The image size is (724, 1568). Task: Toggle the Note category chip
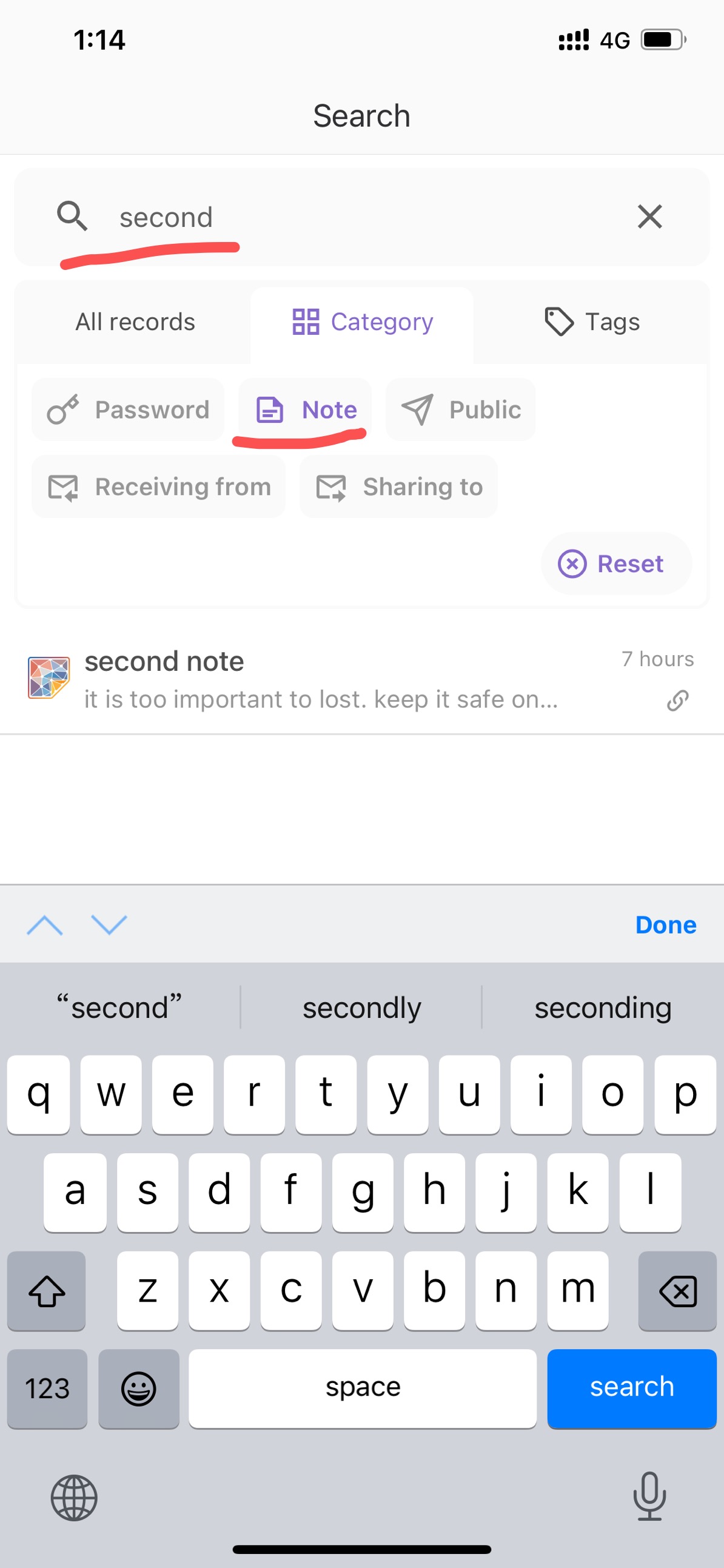tap(306, 409)
